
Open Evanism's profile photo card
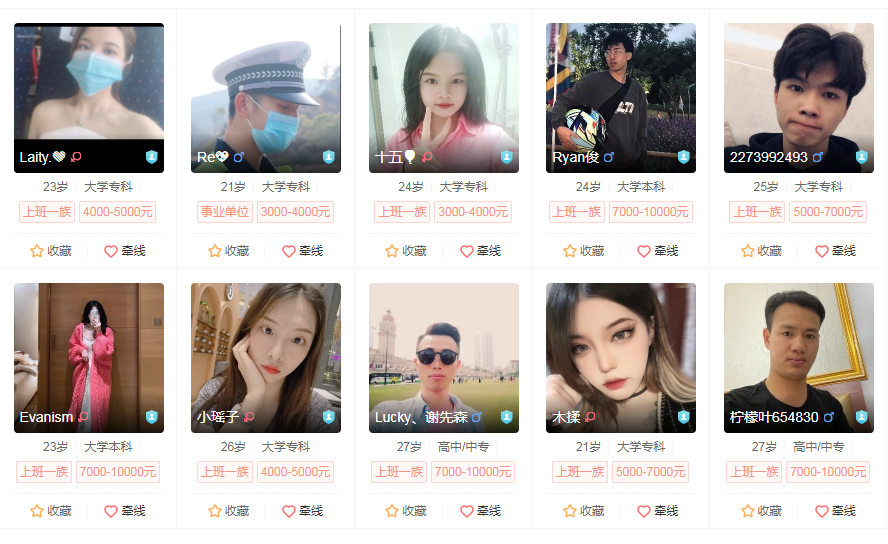(89, 357)
